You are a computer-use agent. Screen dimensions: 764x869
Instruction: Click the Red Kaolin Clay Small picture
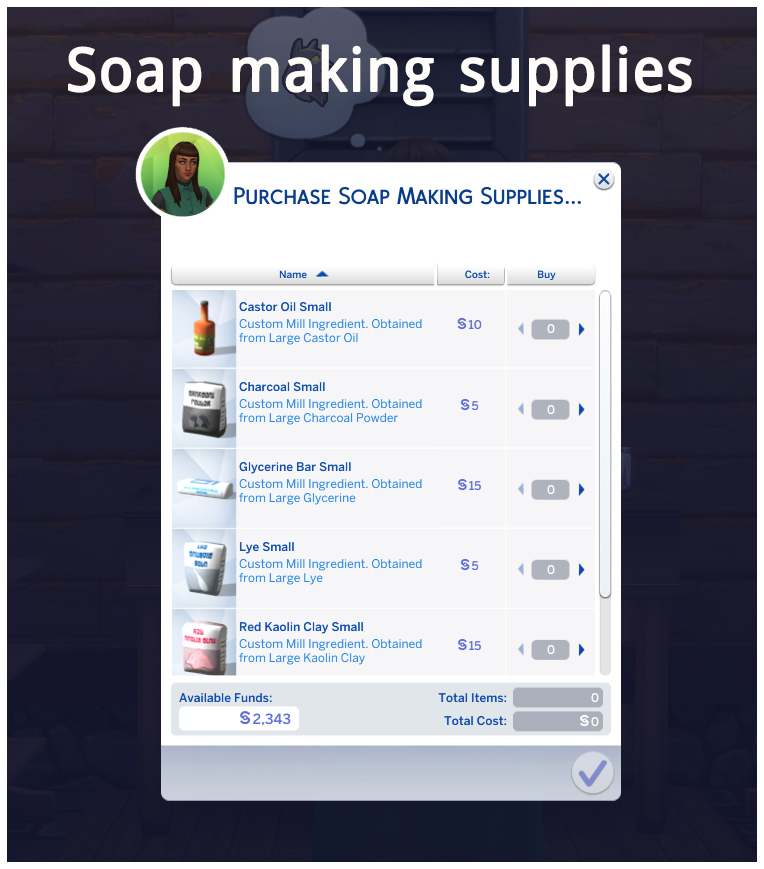point(204,648)
